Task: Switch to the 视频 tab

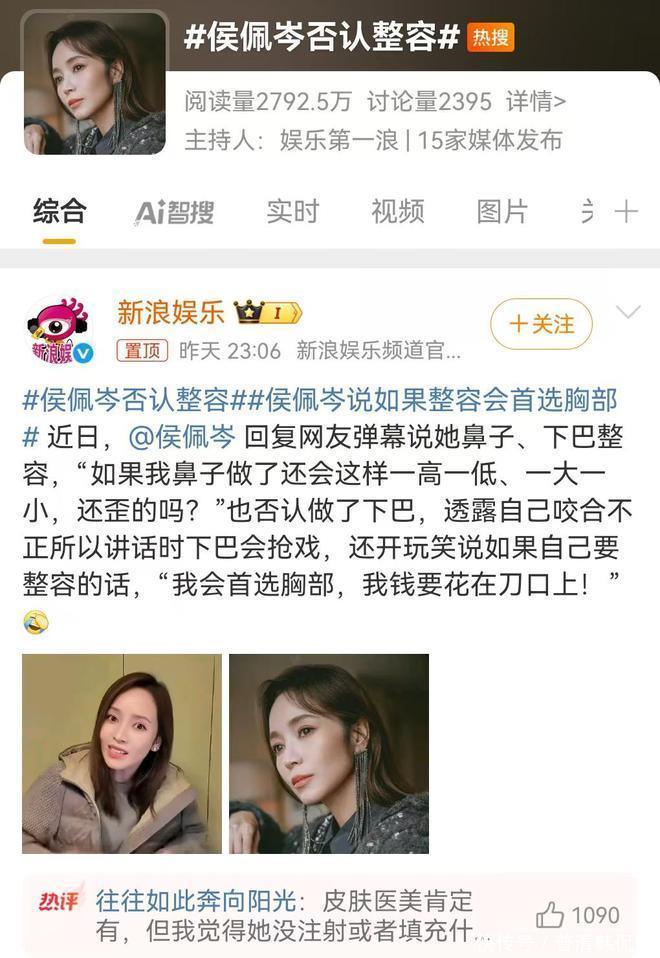Action: pyautogui.click(x=397, y=211)
